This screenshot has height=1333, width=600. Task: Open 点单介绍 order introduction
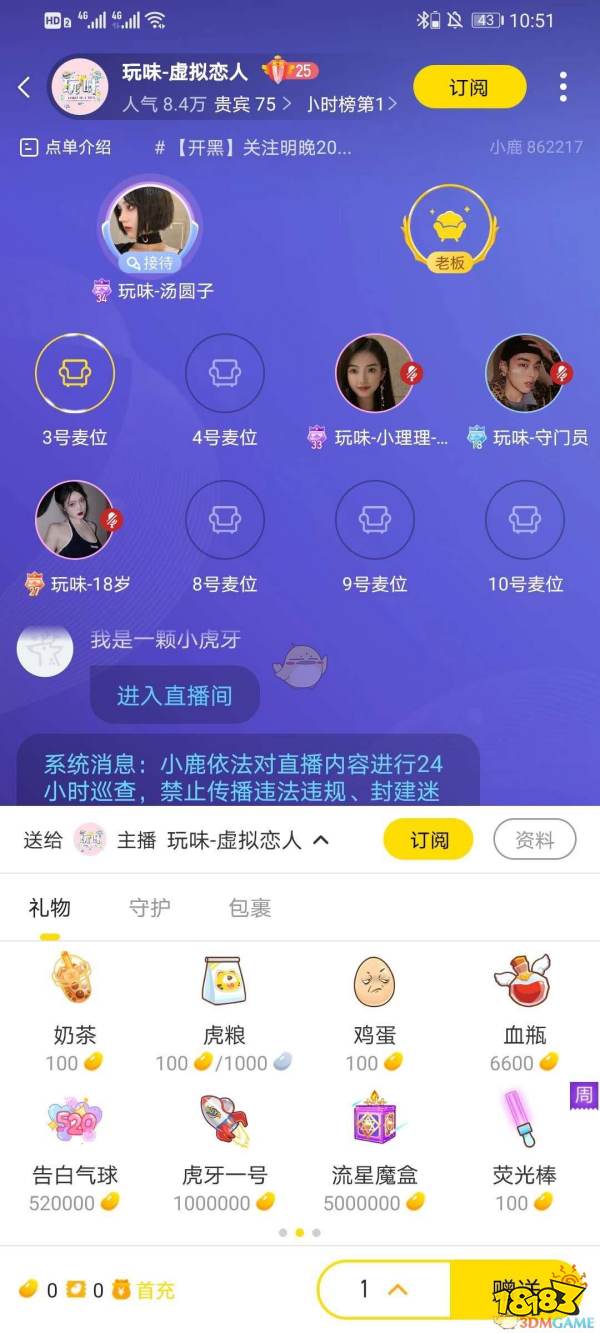(66, 147)
